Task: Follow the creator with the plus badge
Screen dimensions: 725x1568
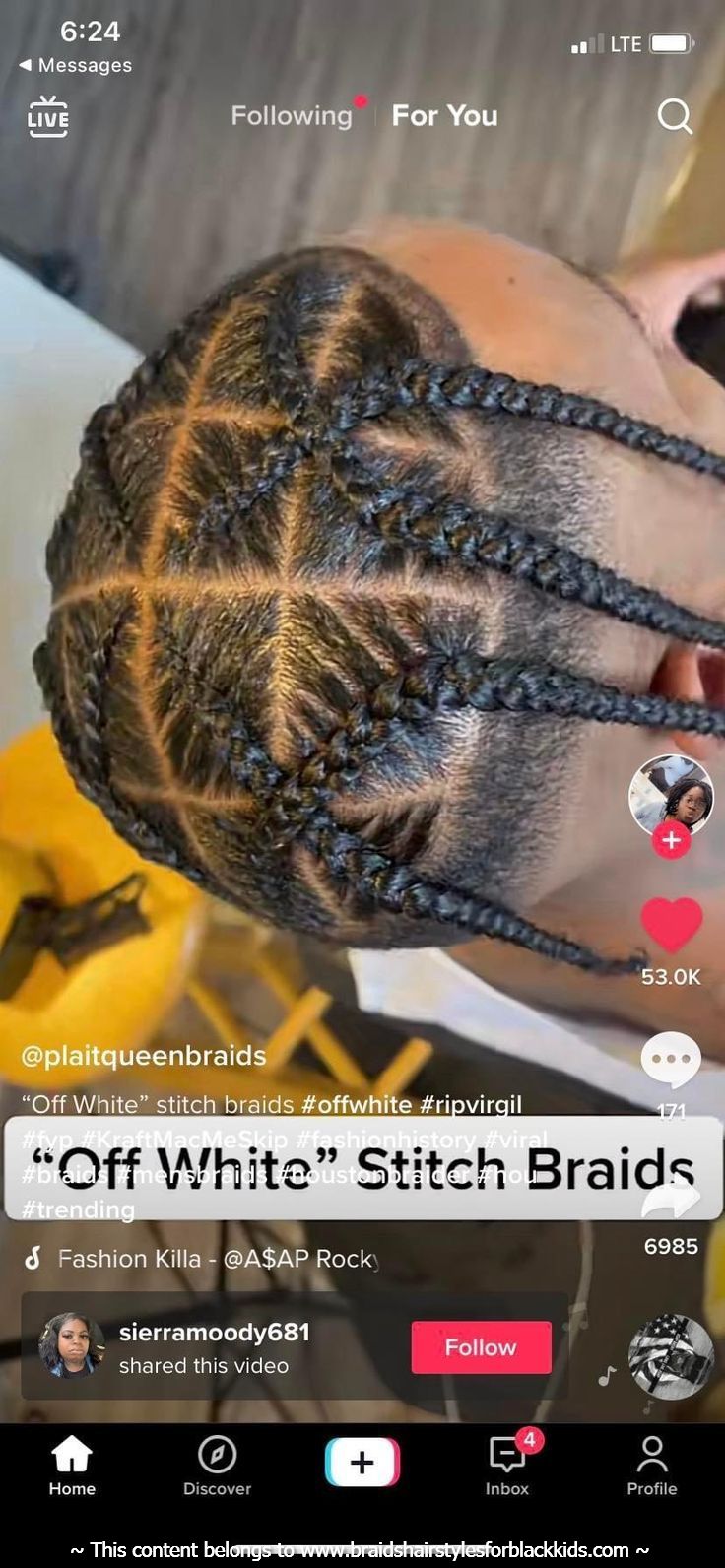Action: [x=671, y=840]
